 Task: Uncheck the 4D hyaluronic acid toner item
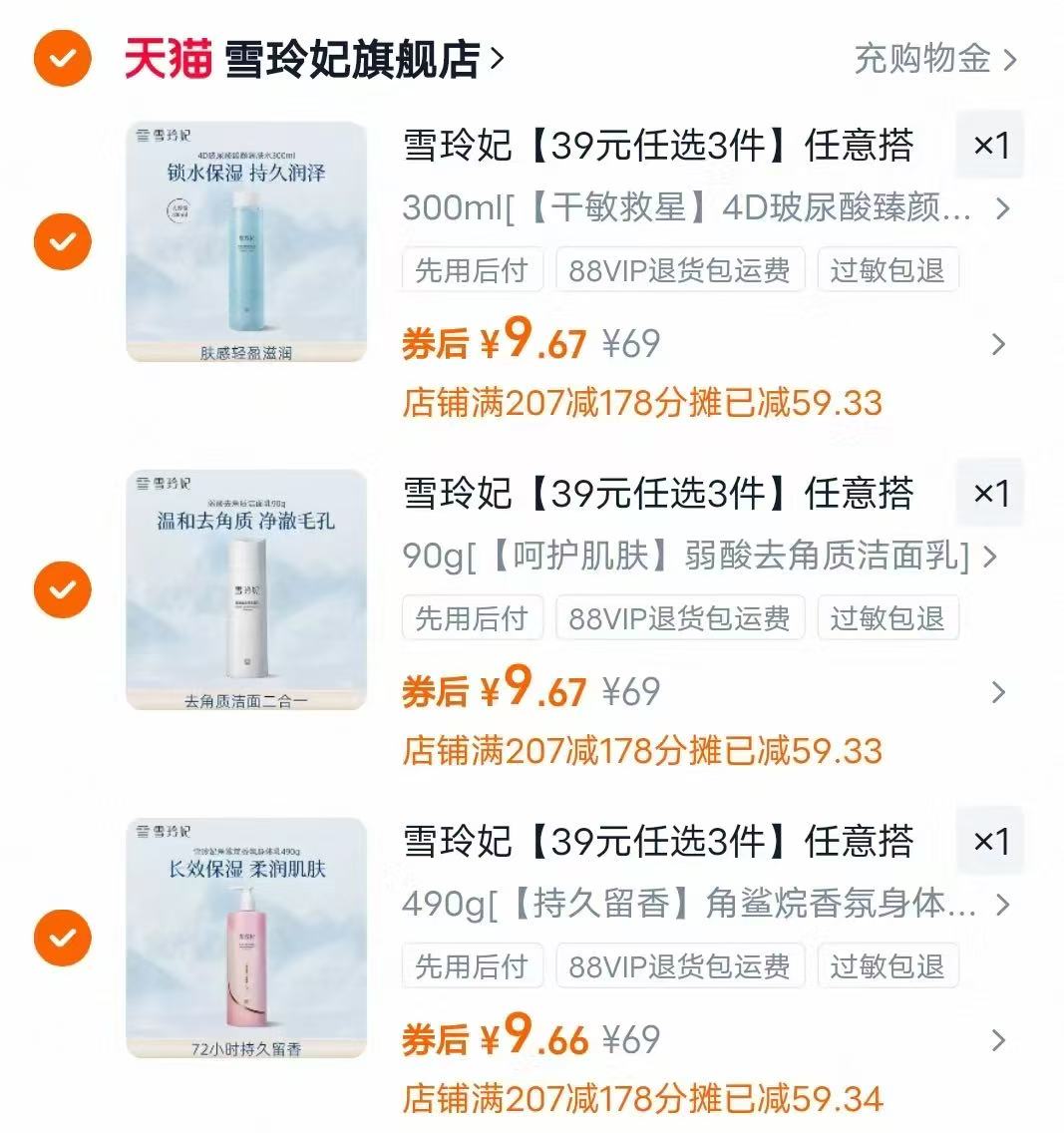[x=62, y=242]
